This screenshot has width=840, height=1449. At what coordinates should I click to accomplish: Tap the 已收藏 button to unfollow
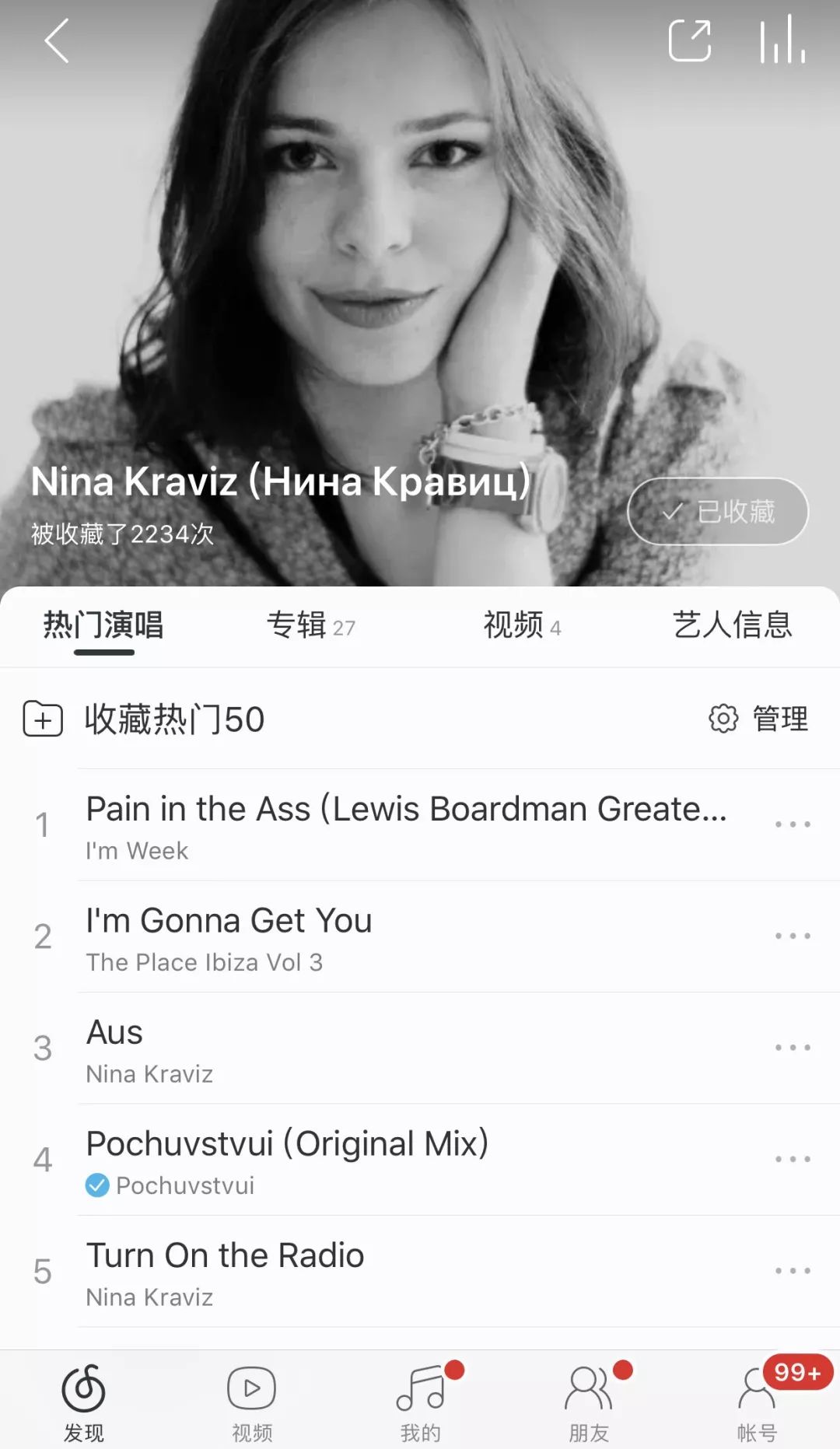(718, 511)
